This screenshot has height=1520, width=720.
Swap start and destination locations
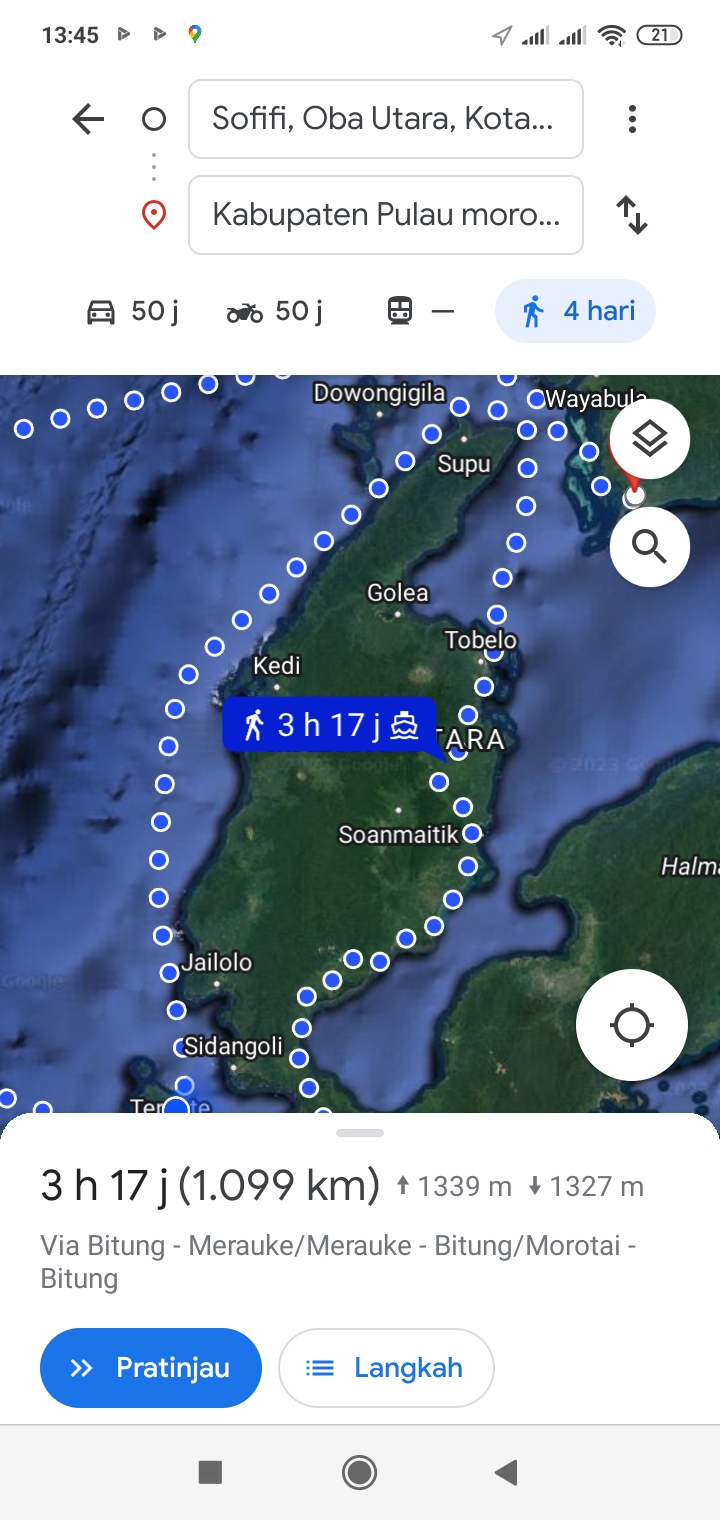[x=632, y=215]
